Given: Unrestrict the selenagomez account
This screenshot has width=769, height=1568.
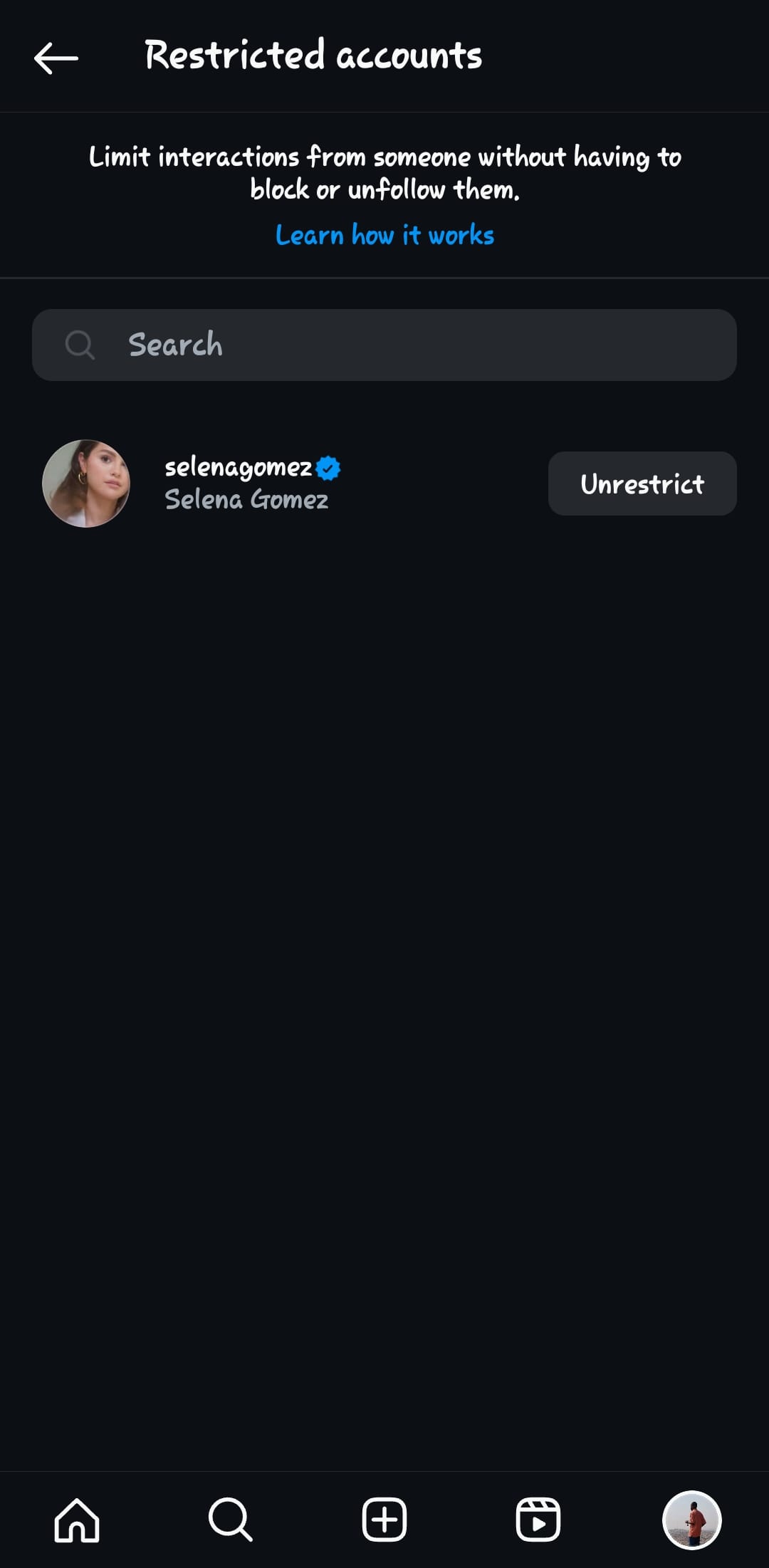Looking at the screenshot, I should [x=642, y=484].
